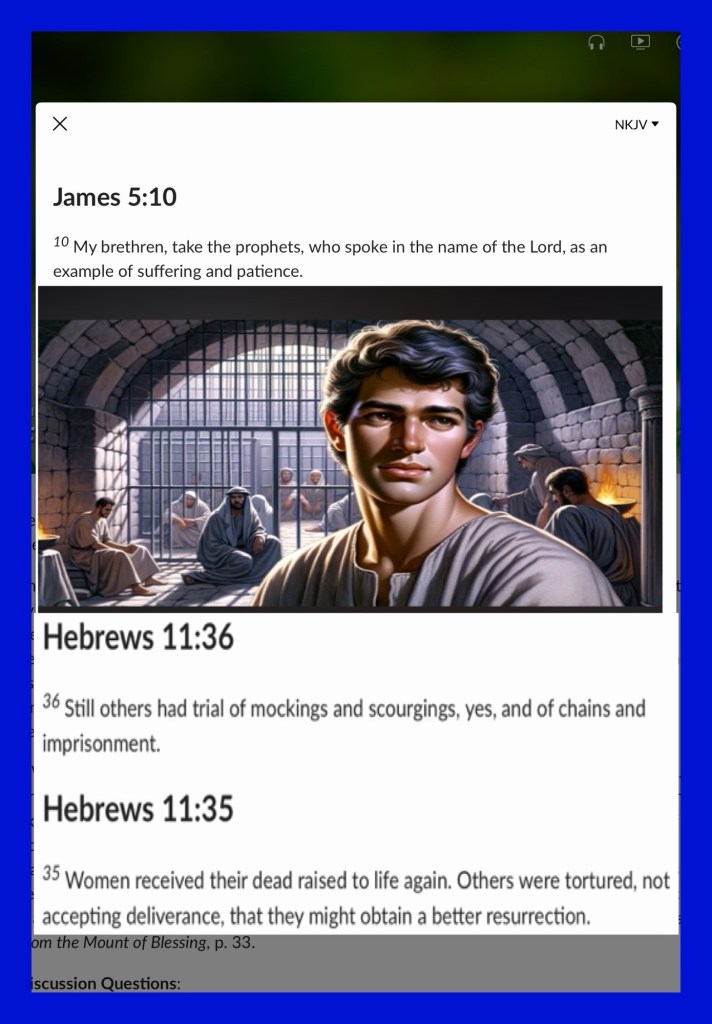The height and width of the screenshot is (1024, 712).
Task: Tap the headphones audio icon
Action: pyautogui.click(x=596, y=42)
